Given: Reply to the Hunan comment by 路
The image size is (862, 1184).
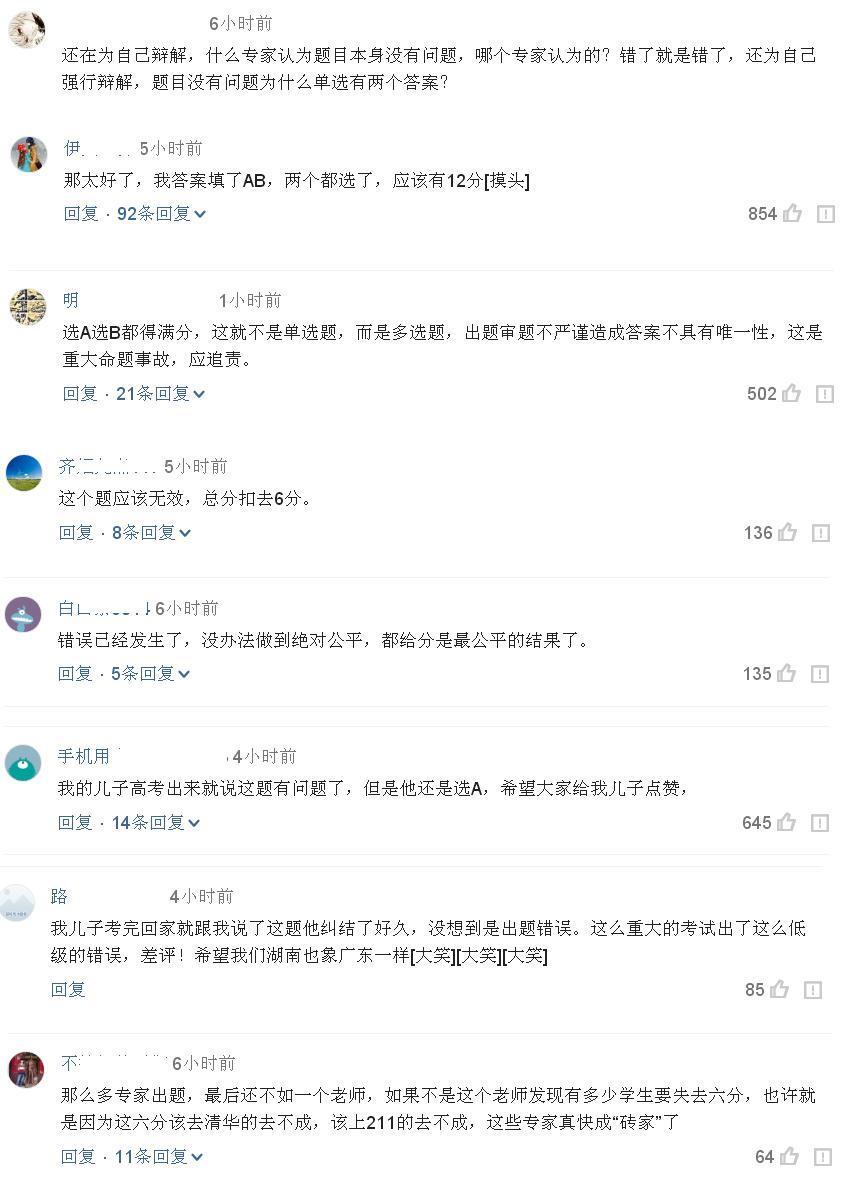Looking at the screenshot, I should (x=68, y=989).
